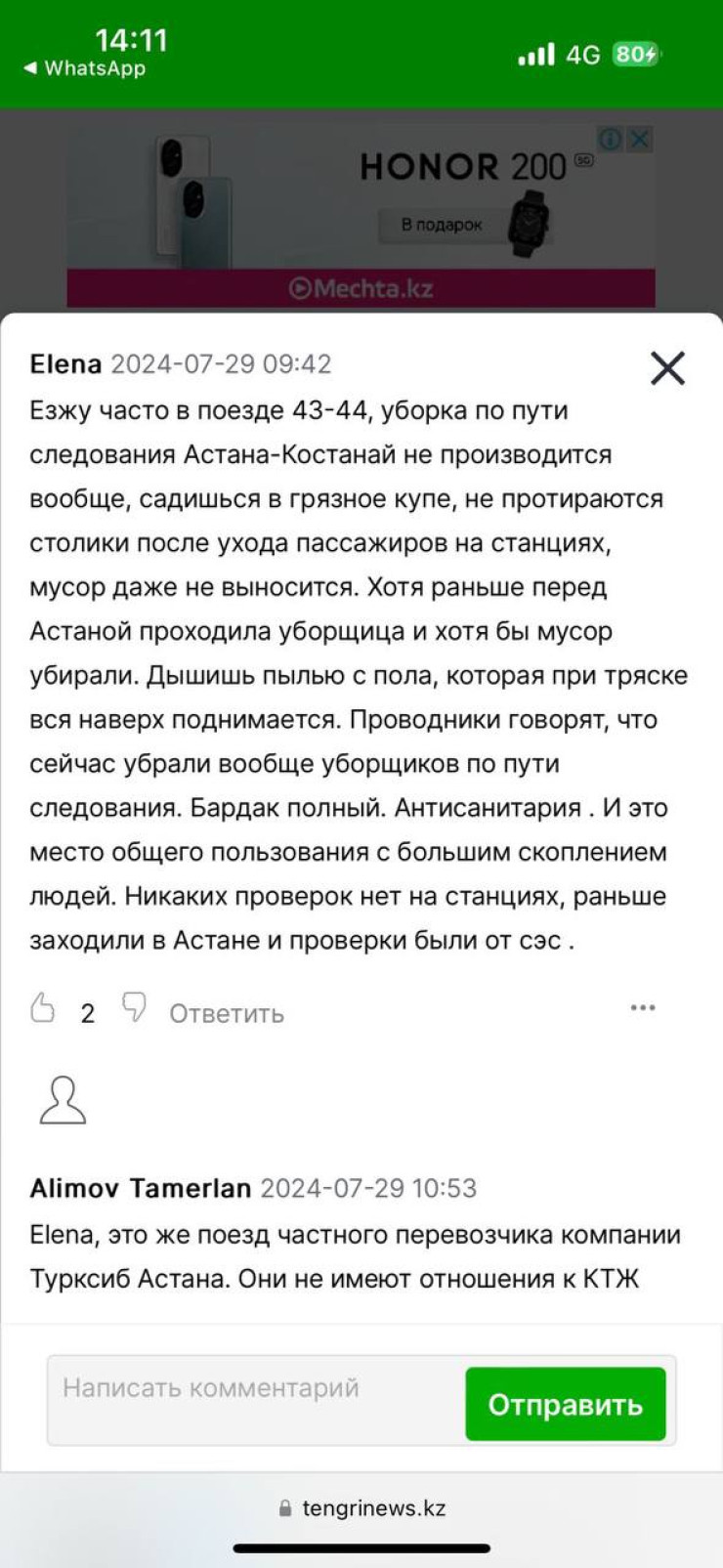Close the comments panel
This screenshot has width=723, height=1568.
667,368
